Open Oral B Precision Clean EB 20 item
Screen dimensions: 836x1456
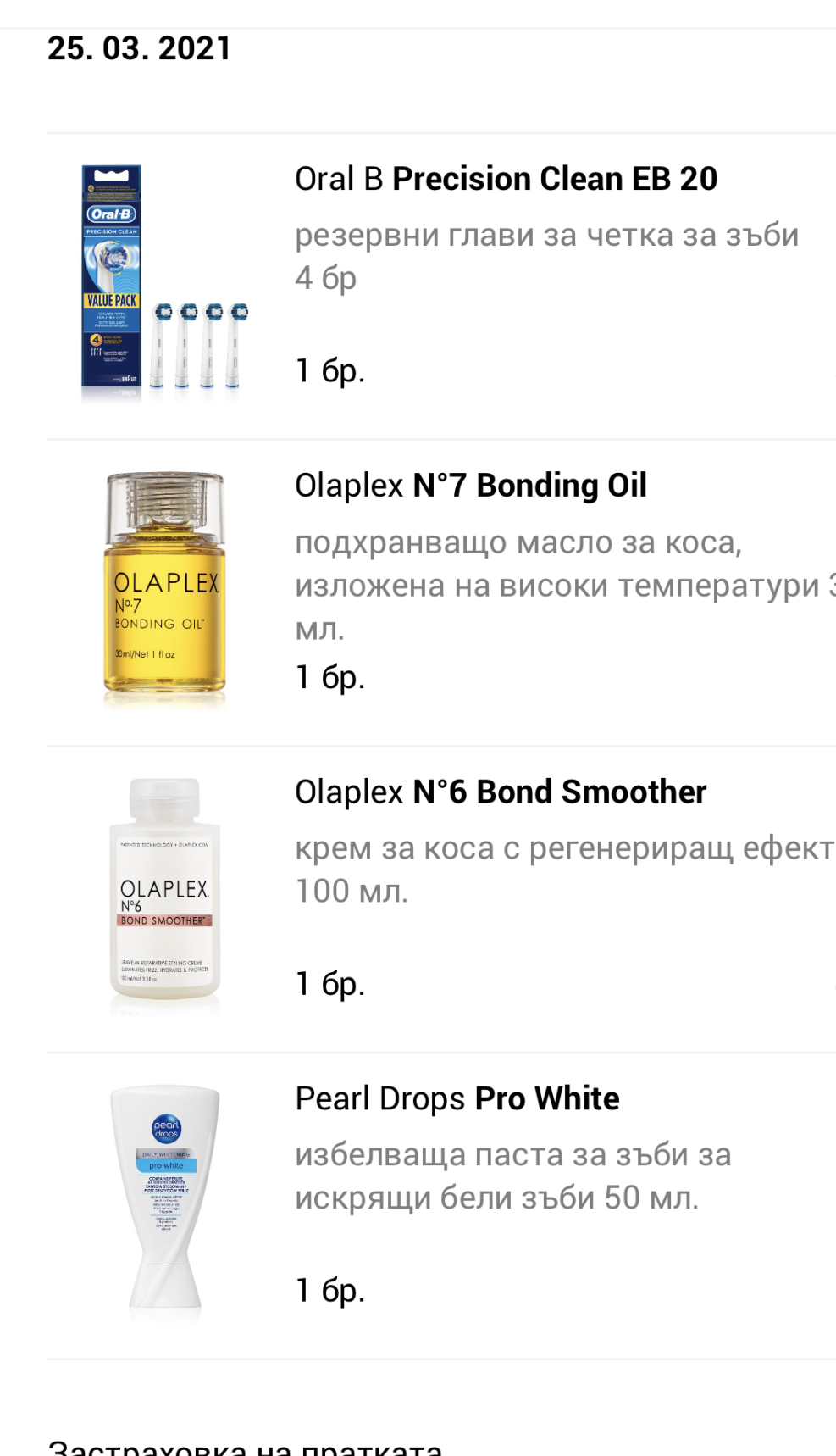(x=506, y=180)
